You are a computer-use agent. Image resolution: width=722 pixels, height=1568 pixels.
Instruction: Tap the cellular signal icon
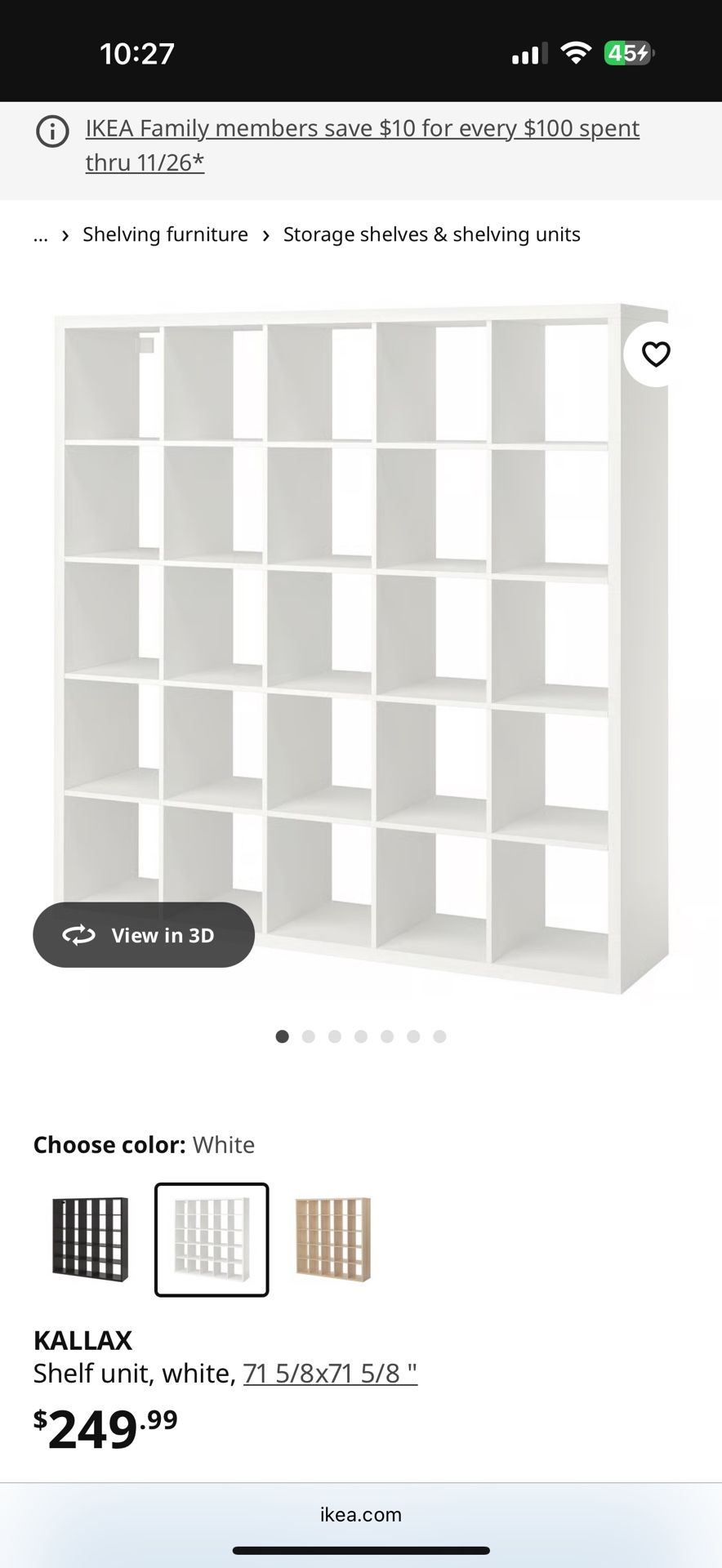529,53
